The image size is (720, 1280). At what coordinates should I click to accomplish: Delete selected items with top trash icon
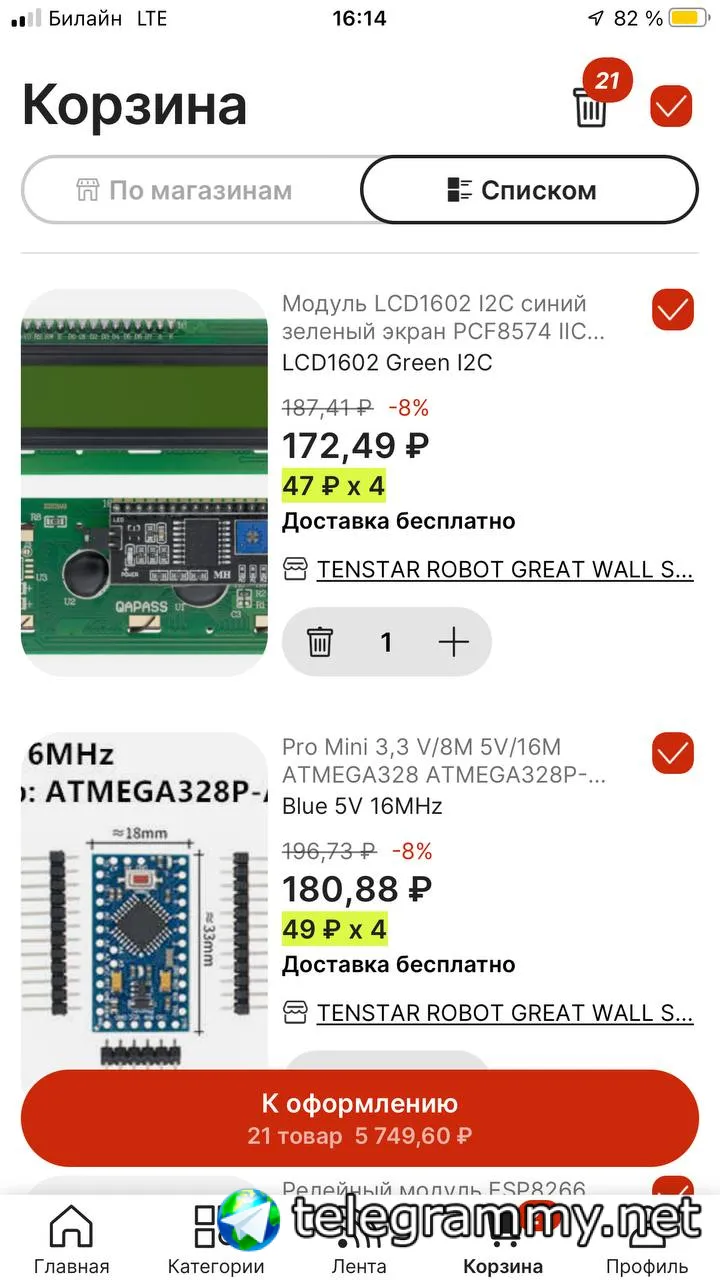[x=590, y=106]
